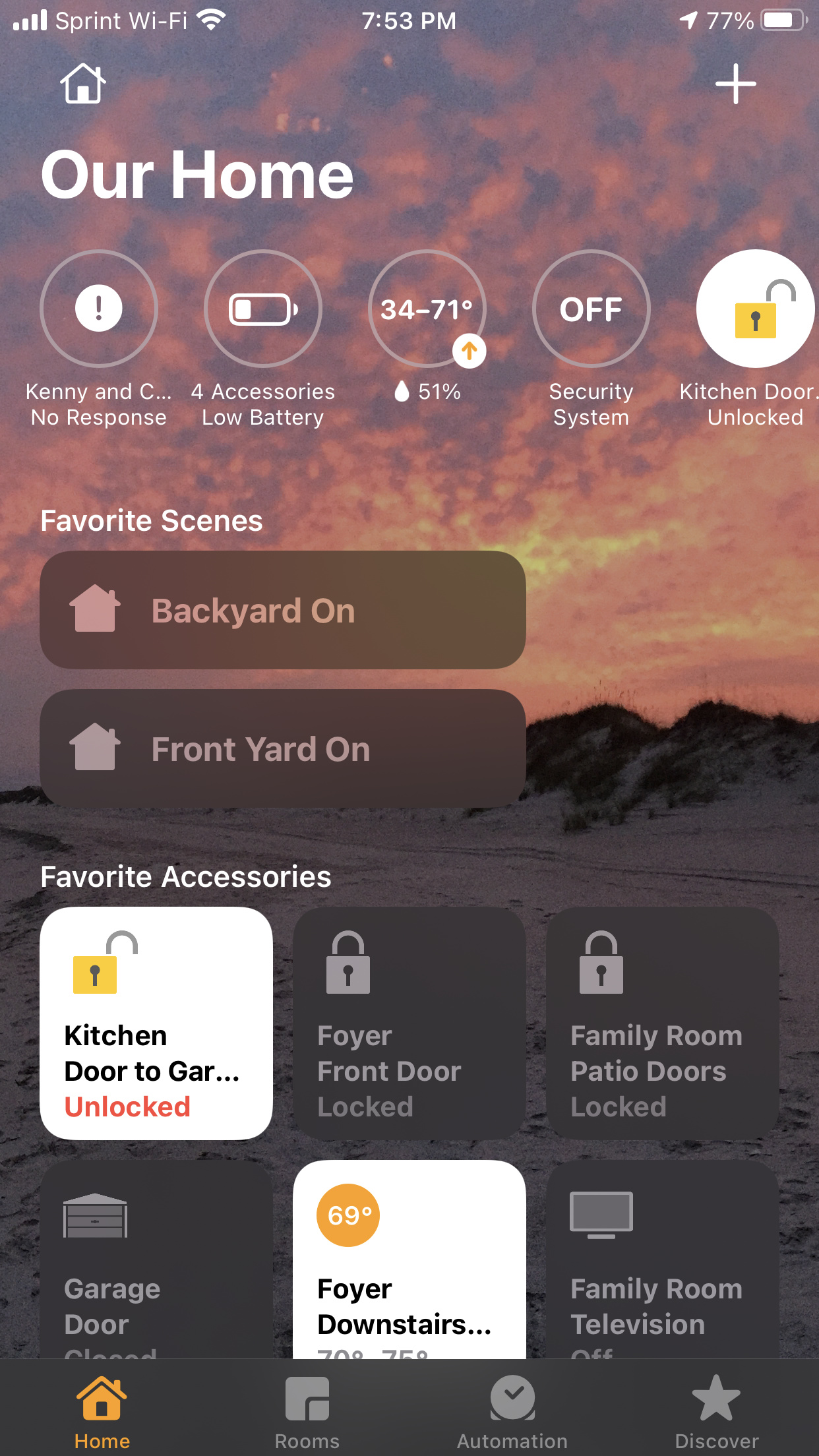This screenshot has width=819, height=1456.
Task: Run the Front Yard On scene
Action: point(283,748)
